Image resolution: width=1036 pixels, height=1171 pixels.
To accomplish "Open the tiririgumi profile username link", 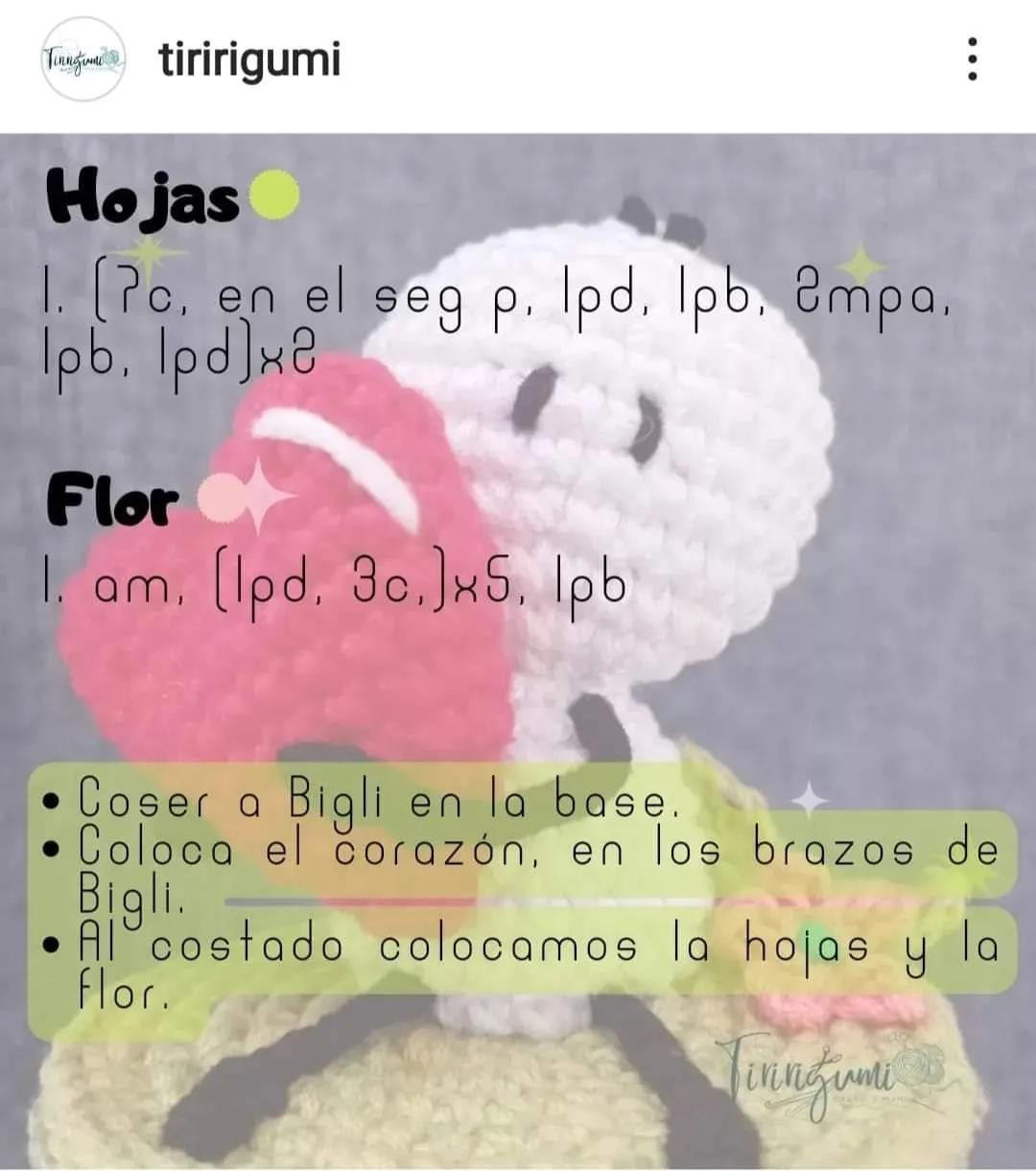I will coord(247,59).
